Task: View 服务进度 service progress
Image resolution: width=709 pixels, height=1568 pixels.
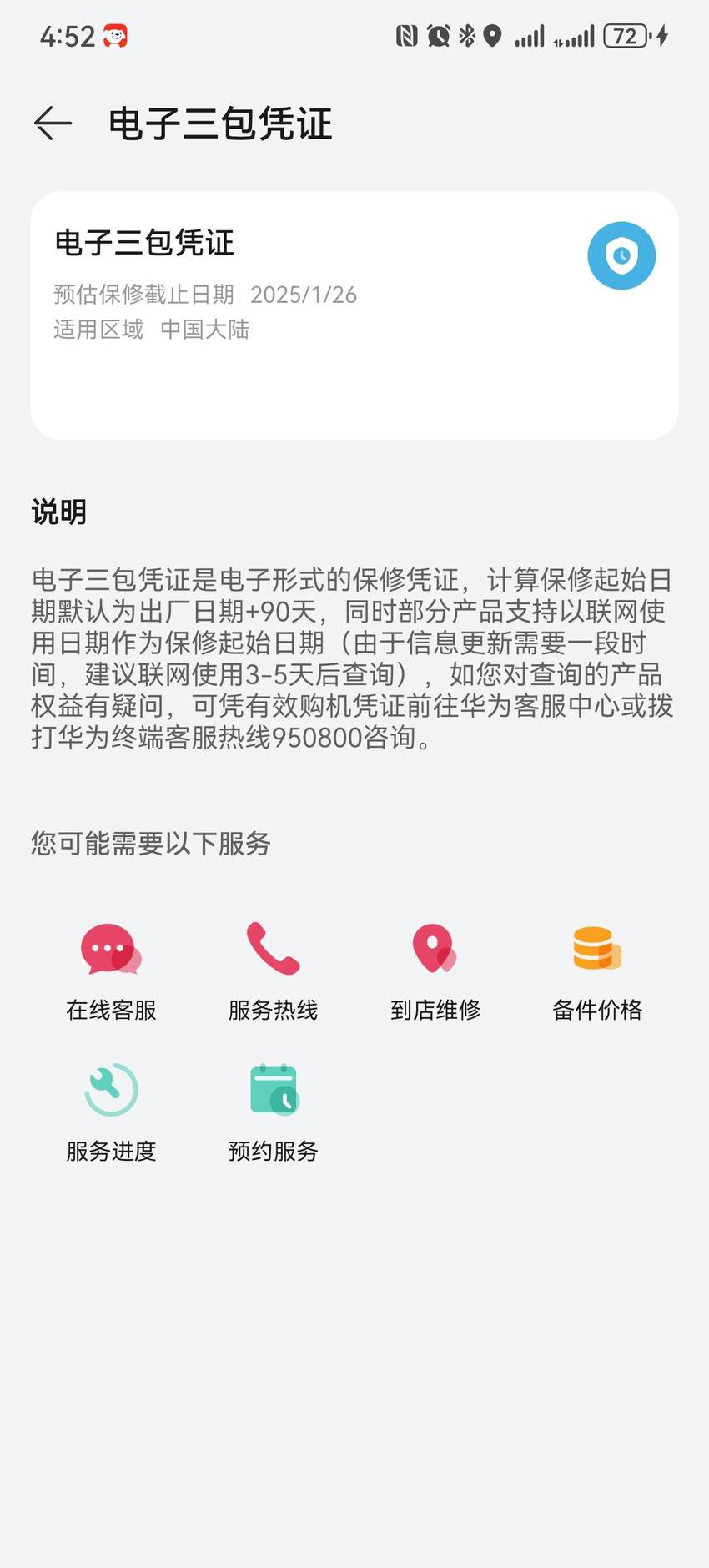Action: pos(111,1112)
